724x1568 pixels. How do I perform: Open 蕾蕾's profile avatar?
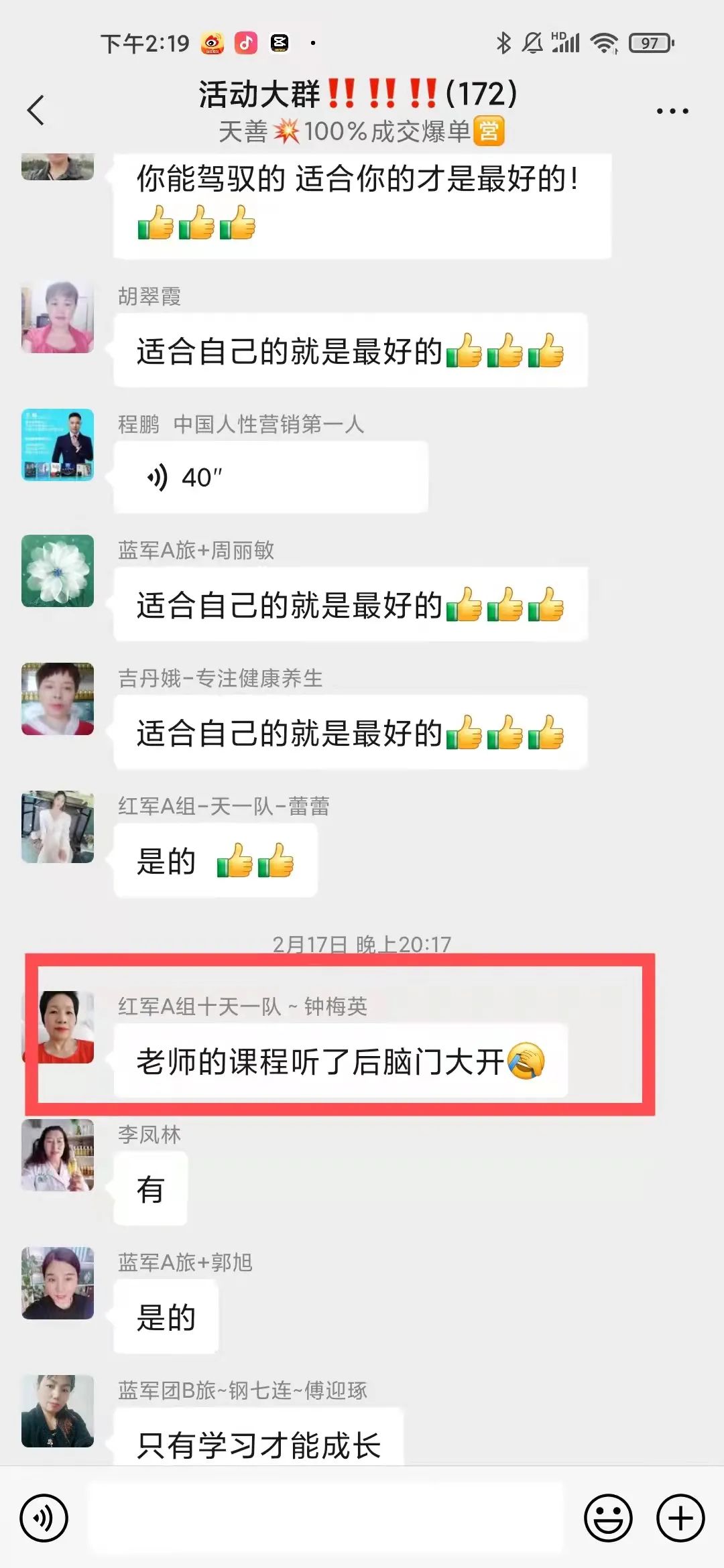coord(58,827)
